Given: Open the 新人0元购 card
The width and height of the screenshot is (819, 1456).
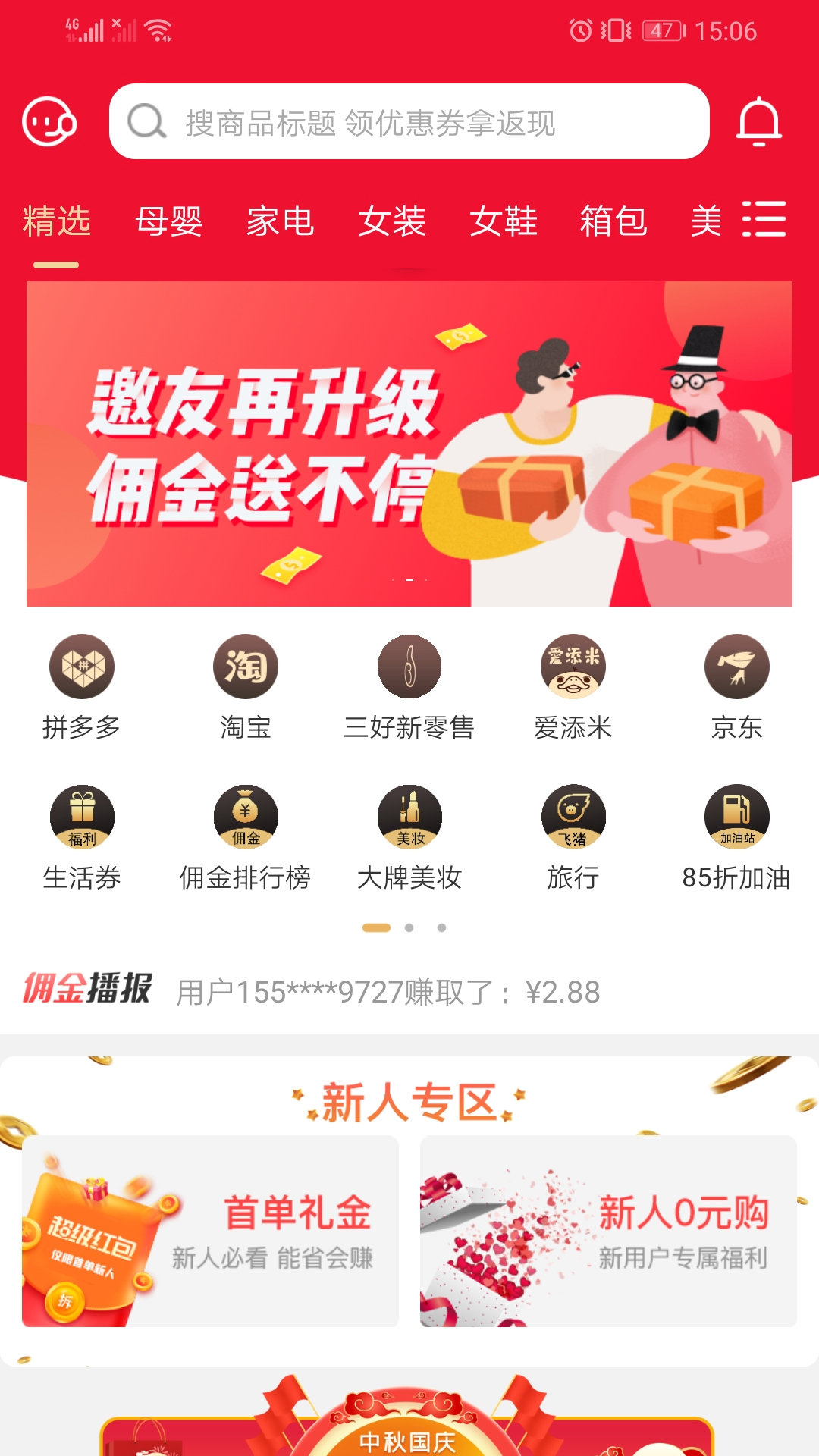Looking at the screenshot, I should pos(608,1231).
